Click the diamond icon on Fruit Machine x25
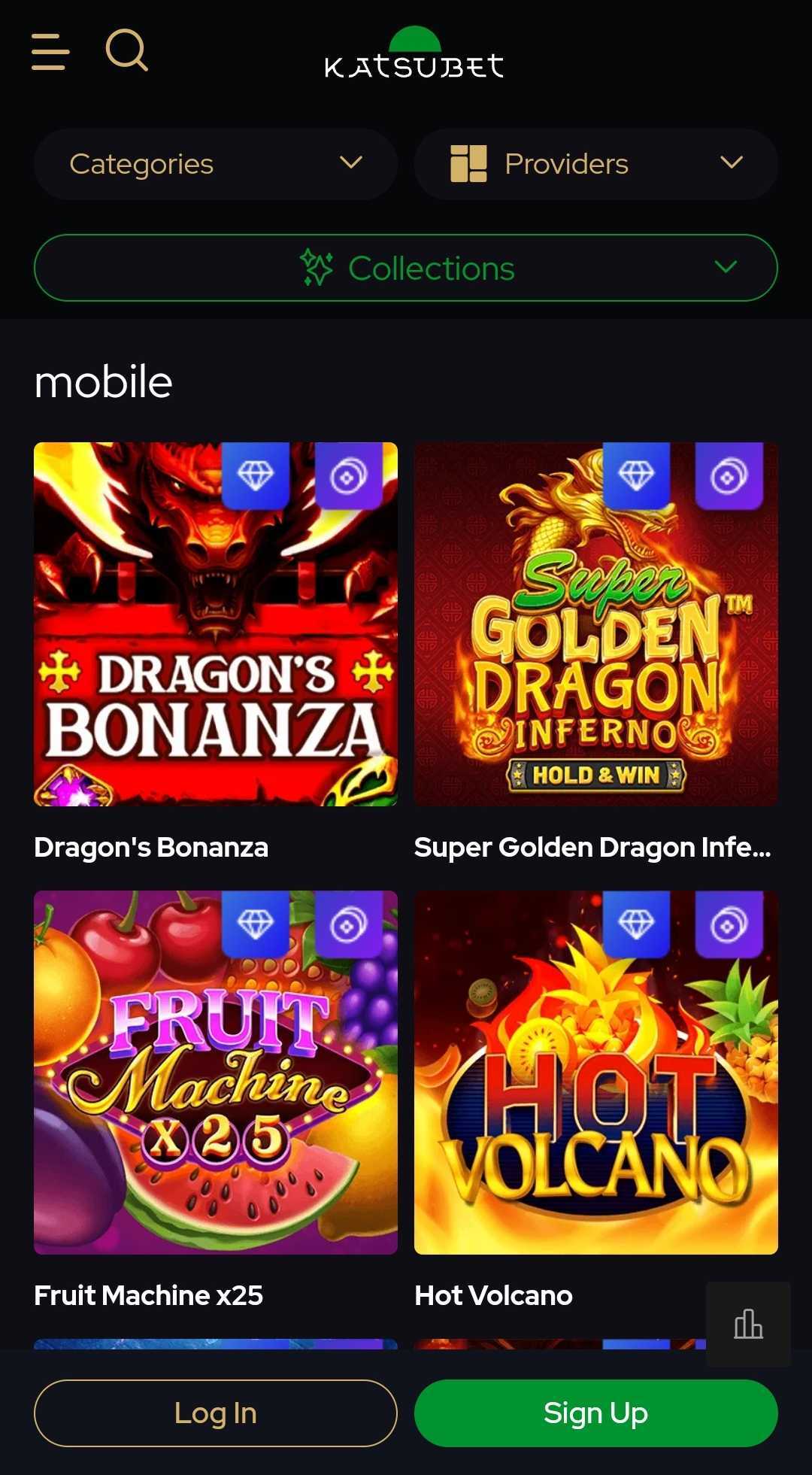Viewport: 812px width, 1475px height. click(256, 927)
